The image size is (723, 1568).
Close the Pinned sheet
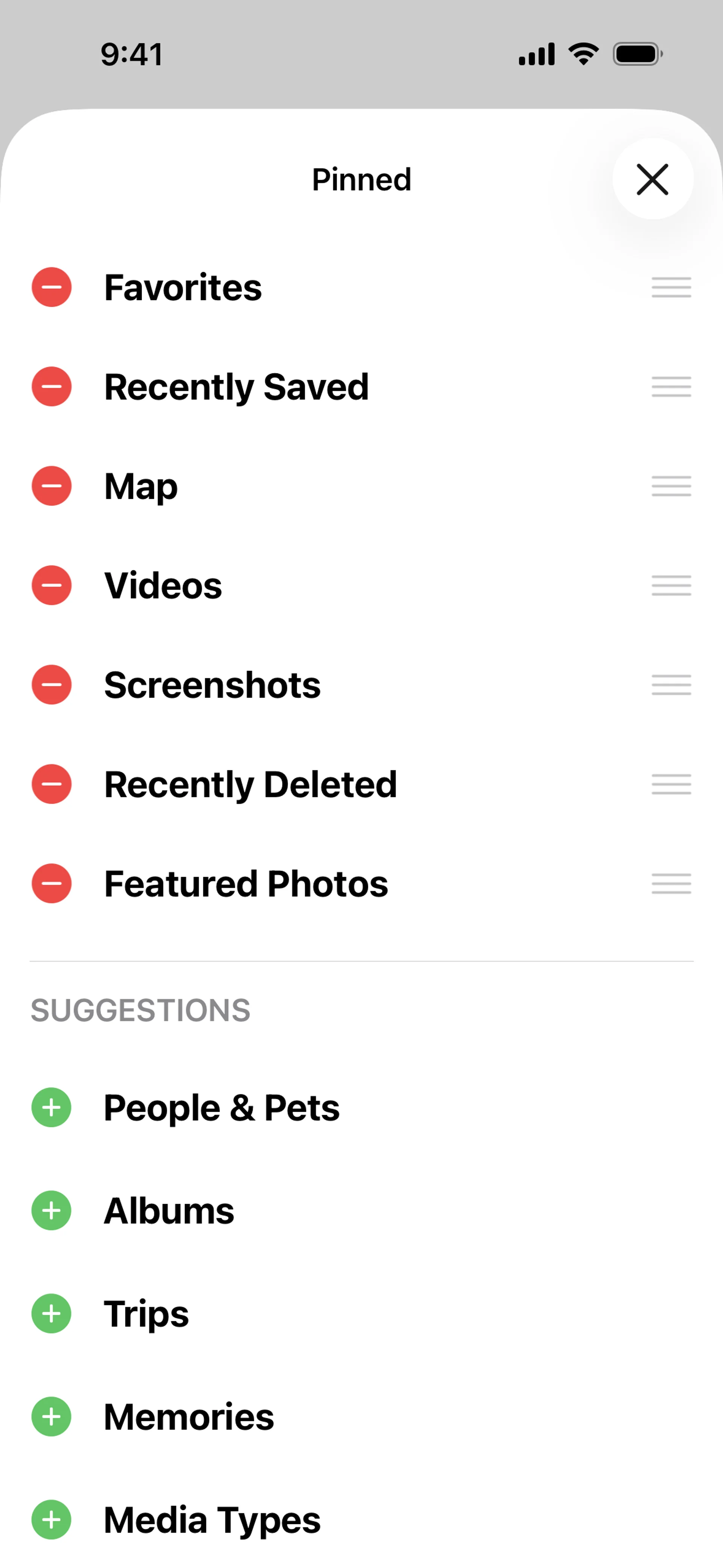click(x=653, y=179)
